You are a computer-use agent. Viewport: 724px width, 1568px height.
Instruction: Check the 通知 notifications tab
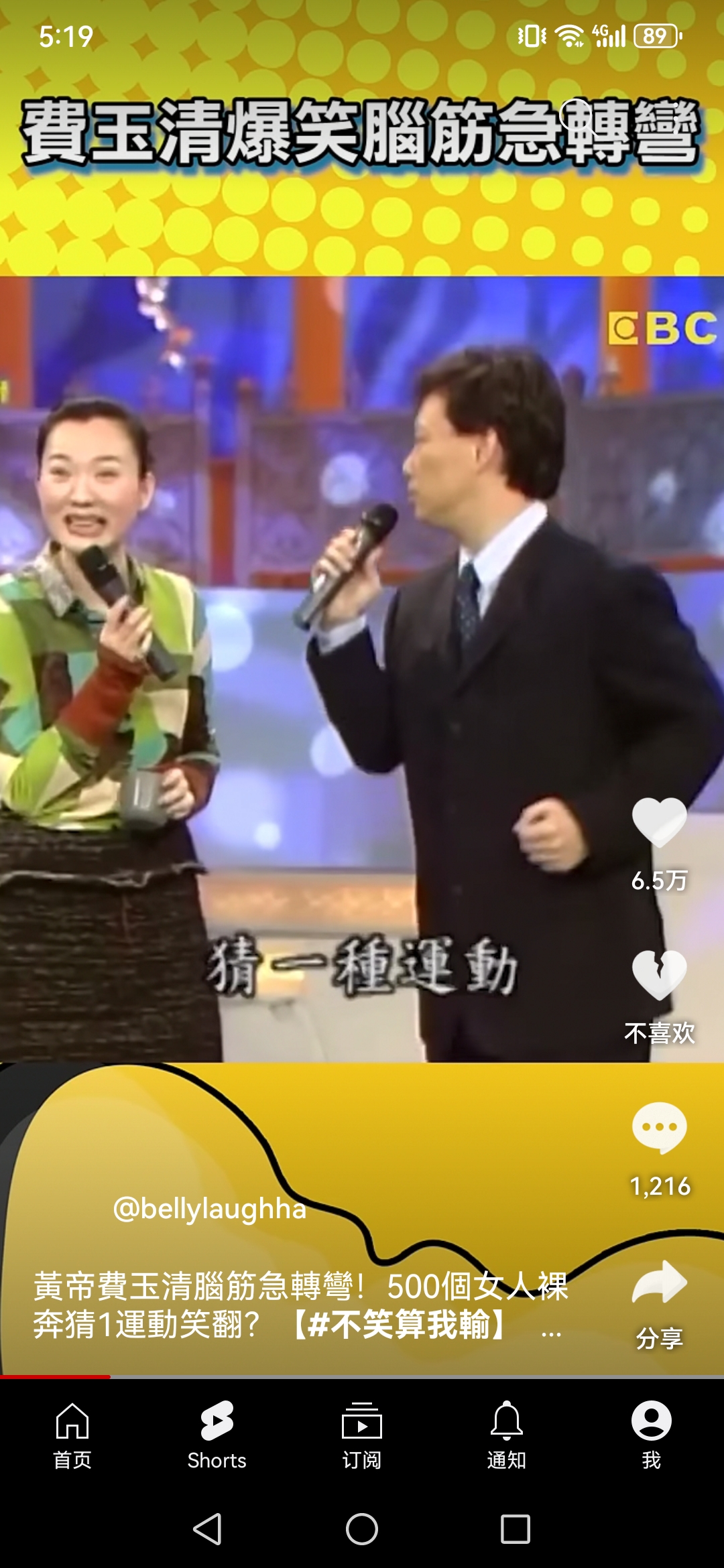pyautogui.click(x=507, y=1434)
